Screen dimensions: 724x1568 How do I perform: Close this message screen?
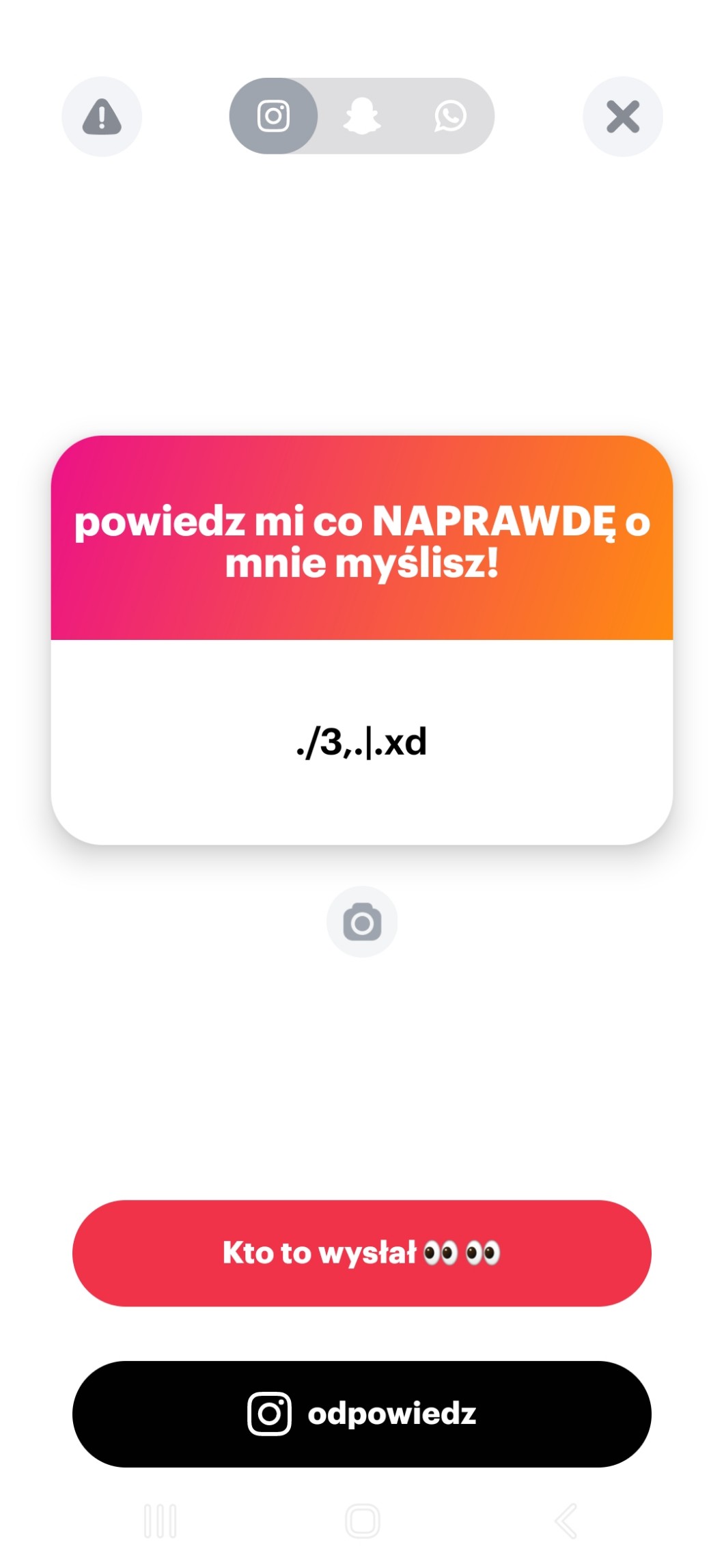coord(622,117)
